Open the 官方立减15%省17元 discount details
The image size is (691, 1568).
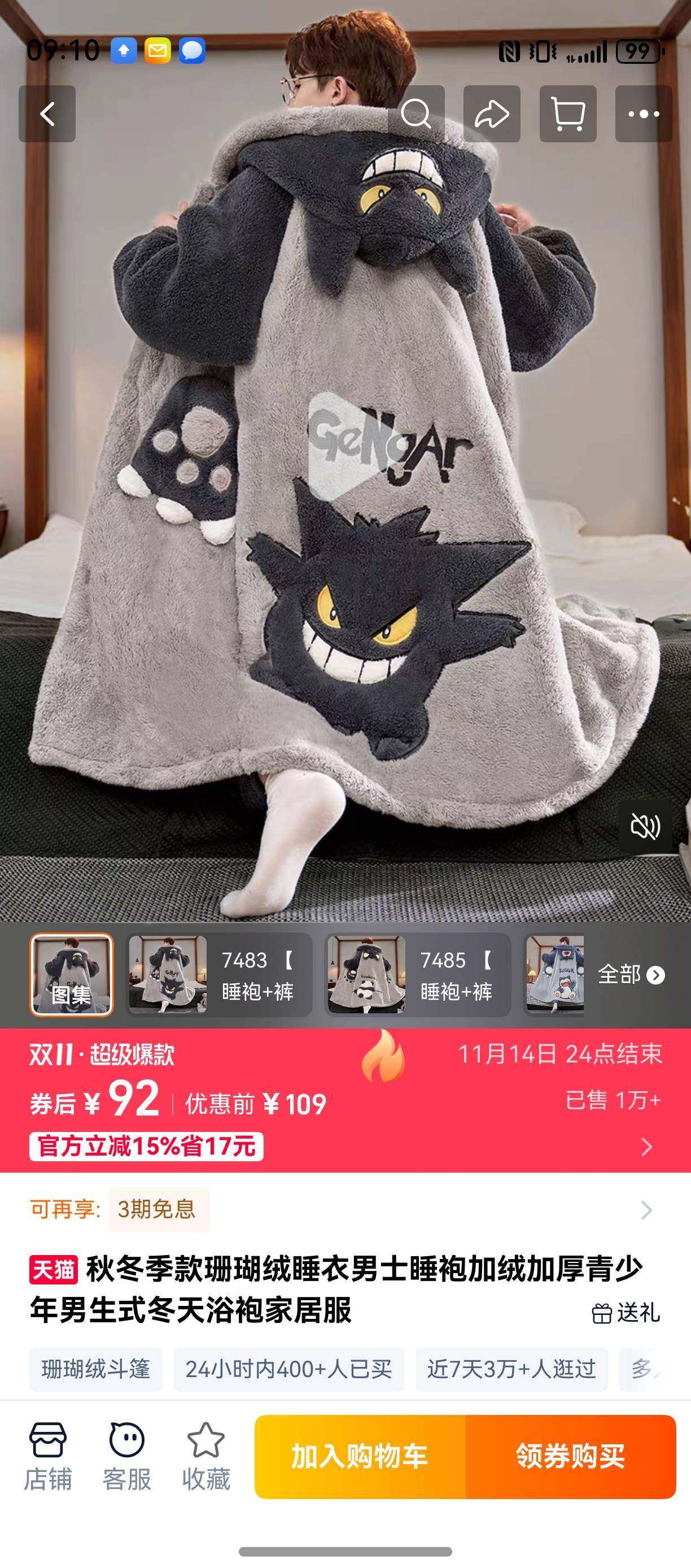(147, 1146)
